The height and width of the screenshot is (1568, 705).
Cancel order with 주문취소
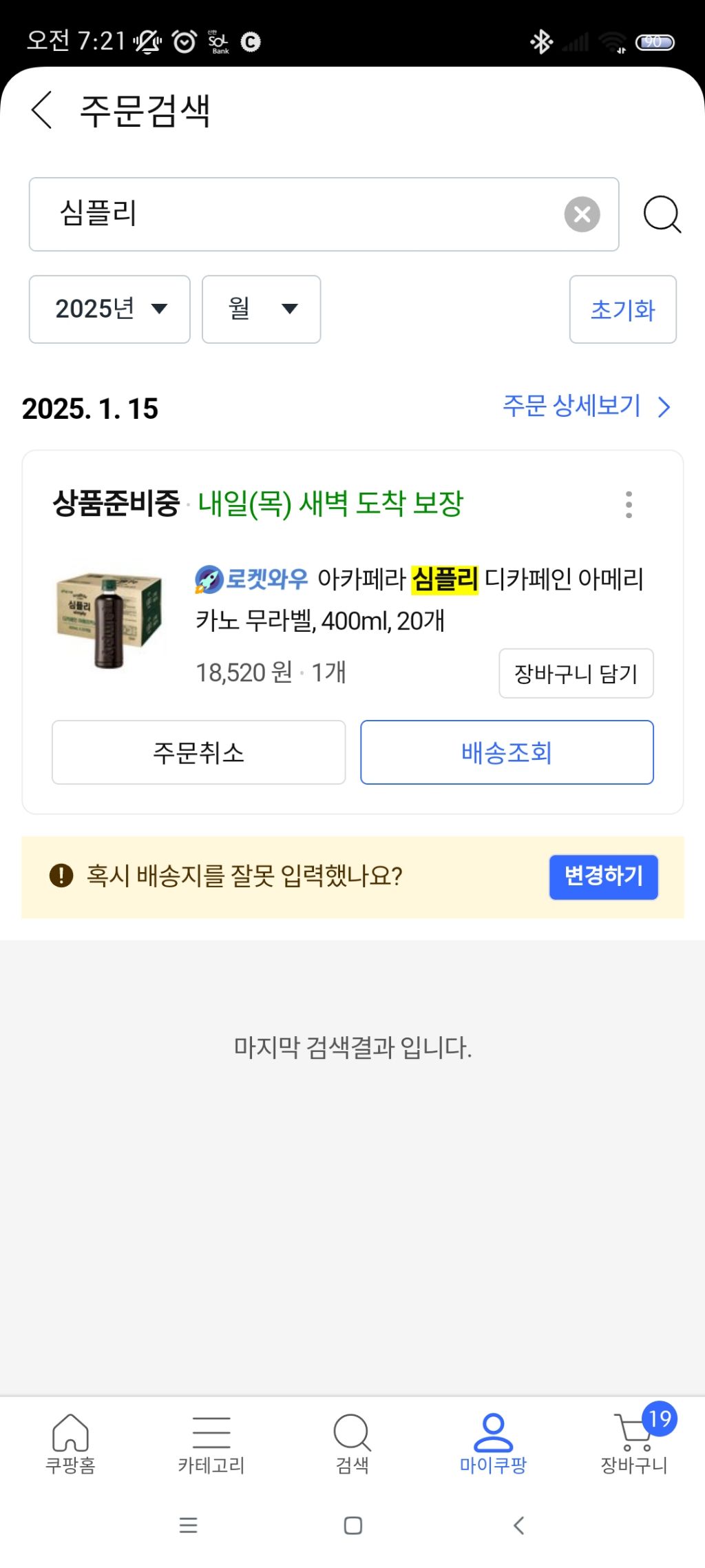pos(198,752)
